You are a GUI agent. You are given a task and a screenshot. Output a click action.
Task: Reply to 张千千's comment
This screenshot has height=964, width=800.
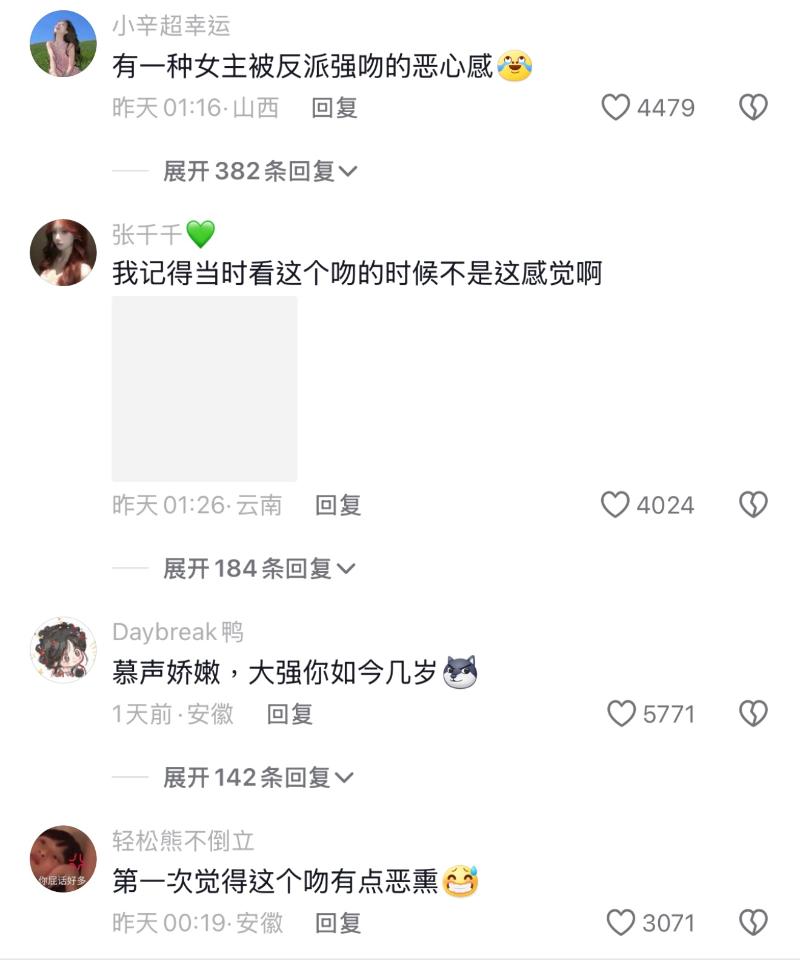338,506
